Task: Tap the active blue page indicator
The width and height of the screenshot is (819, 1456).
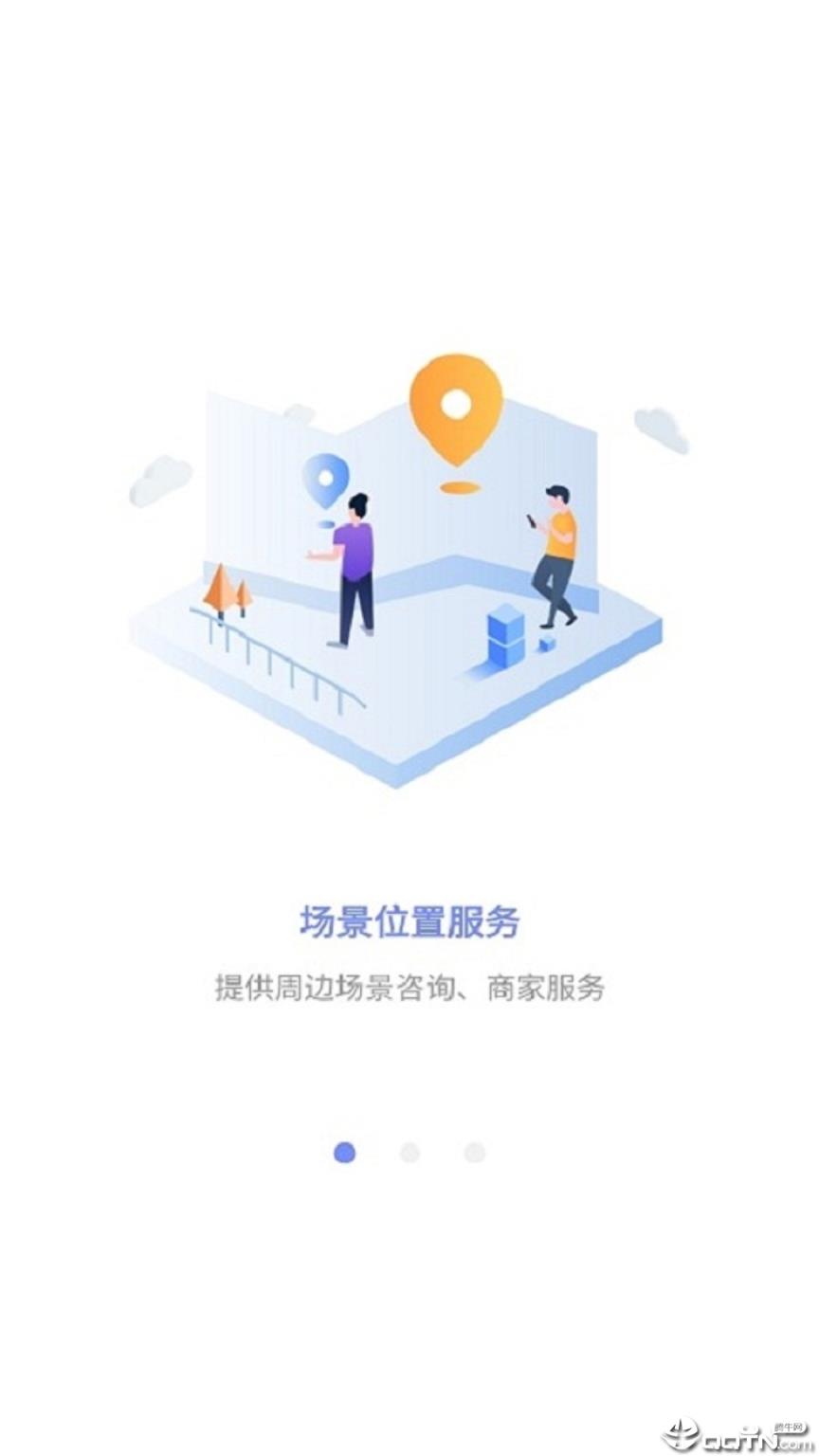Action: 342,1152
